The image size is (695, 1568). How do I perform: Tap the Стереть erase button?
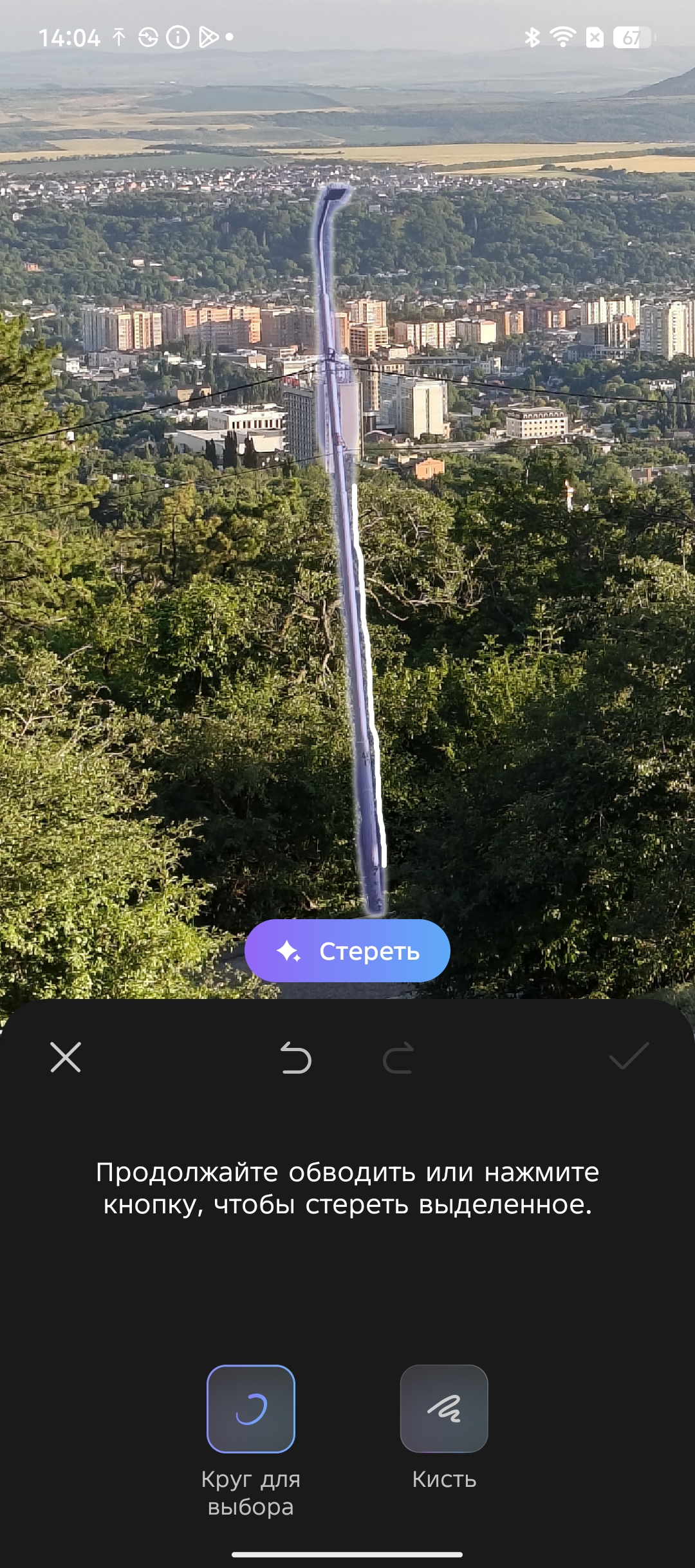pos(347,951)
